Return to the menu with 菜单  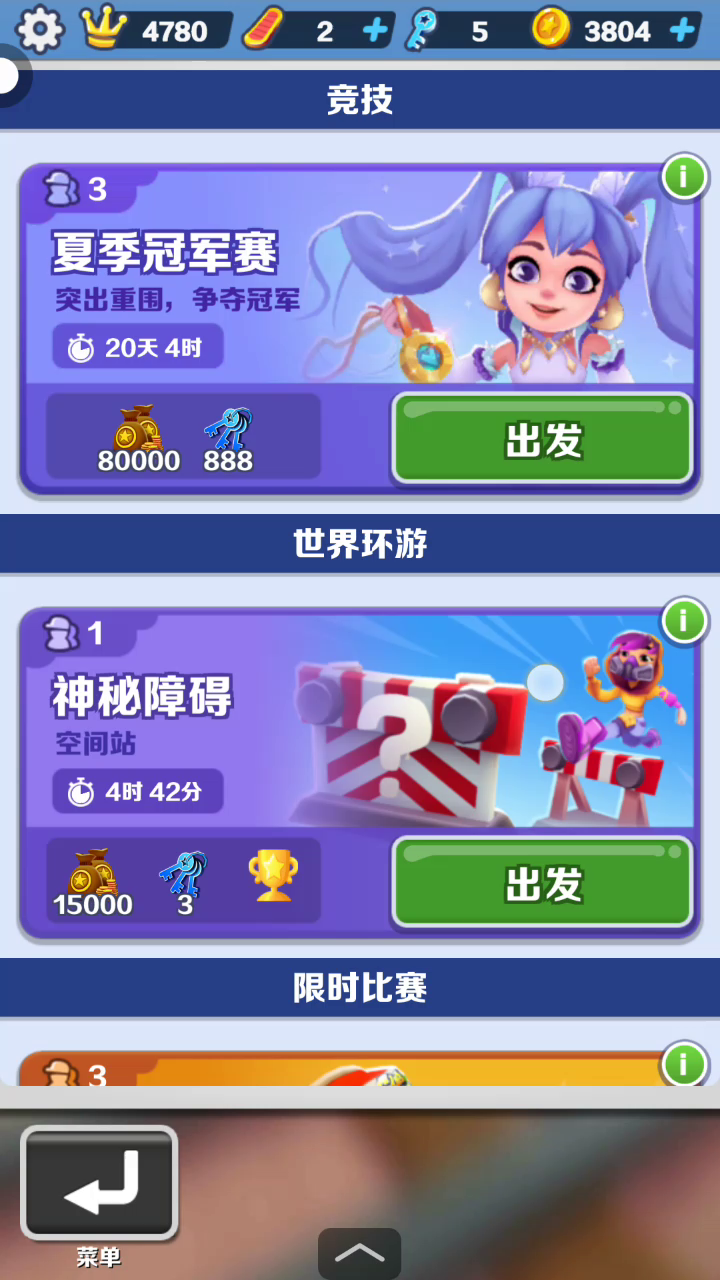99,1185
